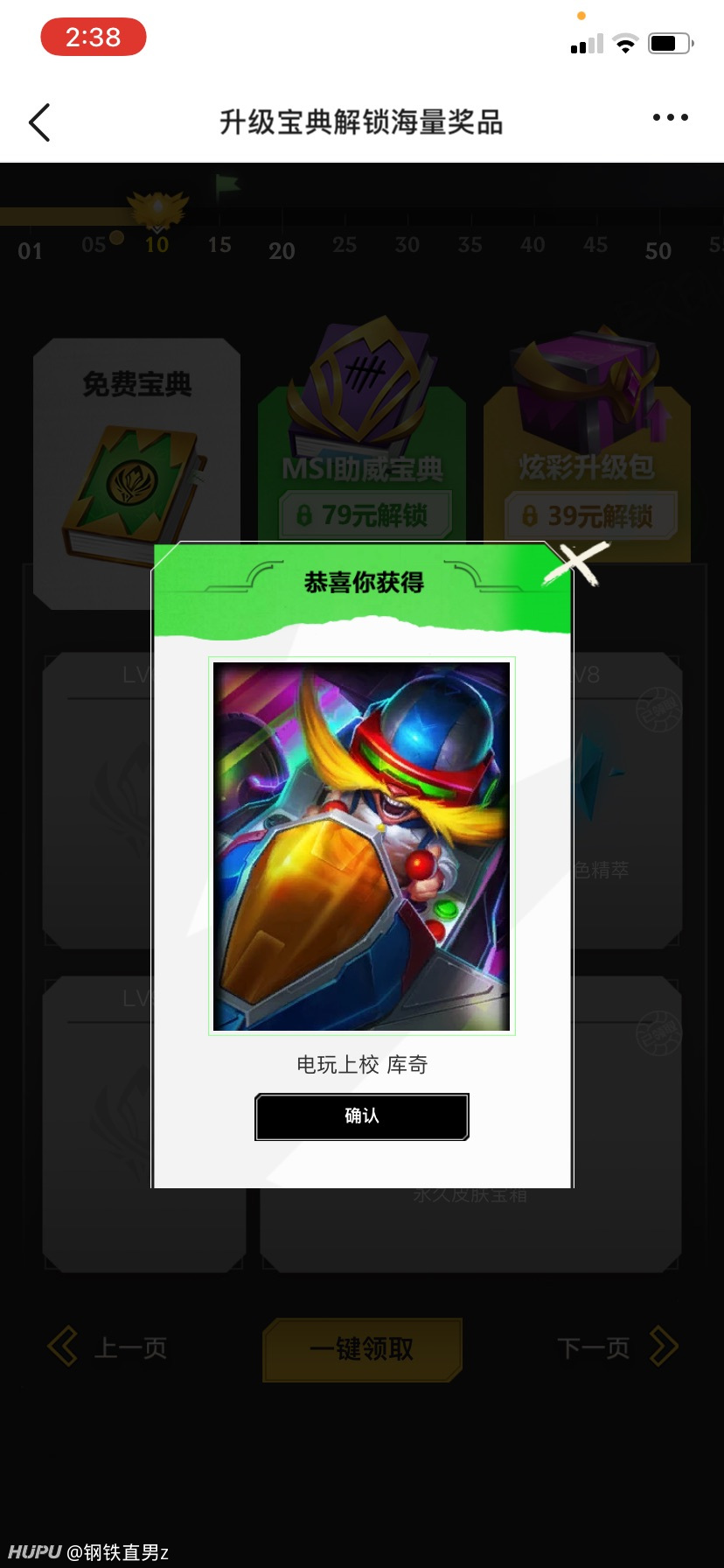Open the three-dot overflow menu

tap(671, 117)
